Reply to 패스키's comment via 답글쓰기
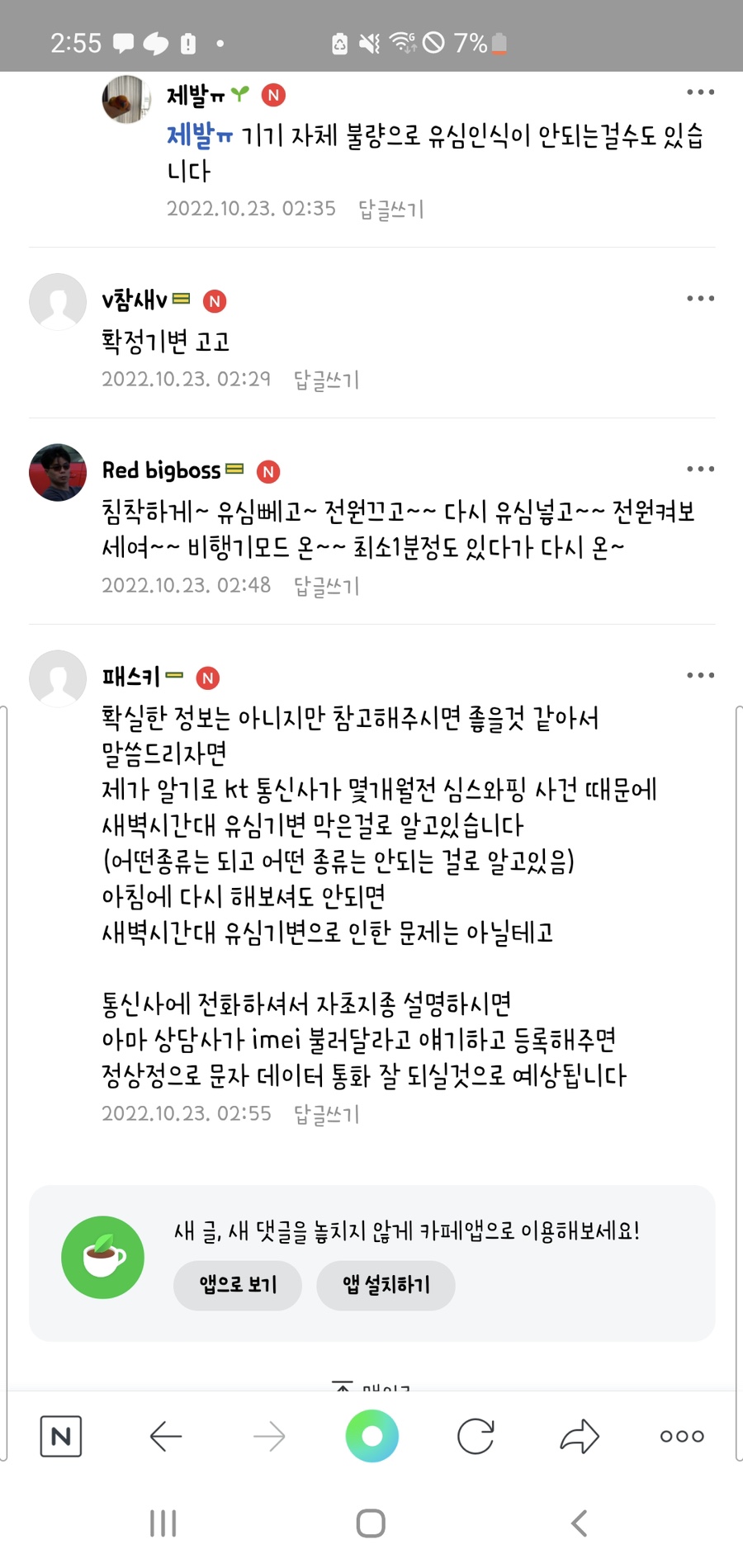This screenshot has height=1568, width=743. pyautogui.click(x=326, y=1114)
